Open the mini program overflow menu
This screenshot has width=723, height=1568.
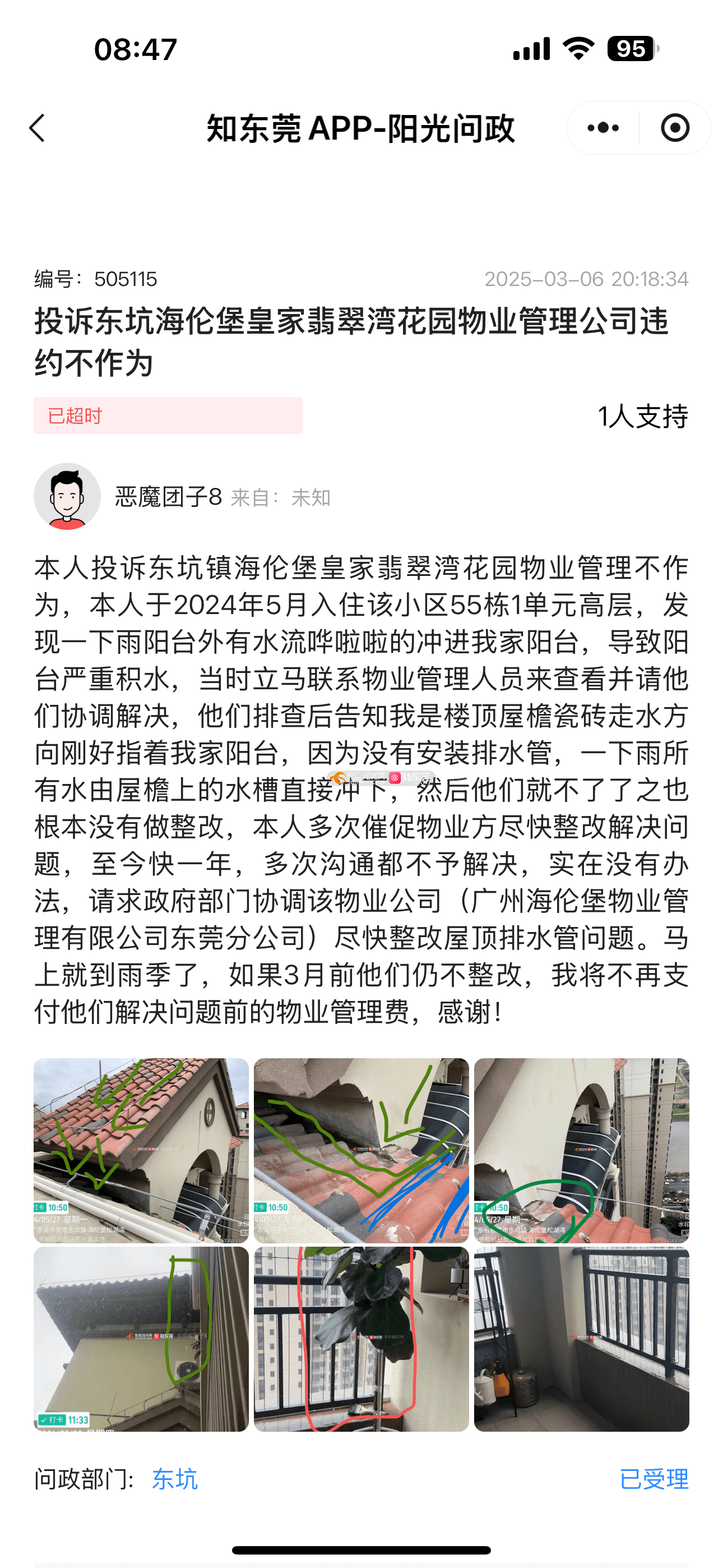click(602, 128)
